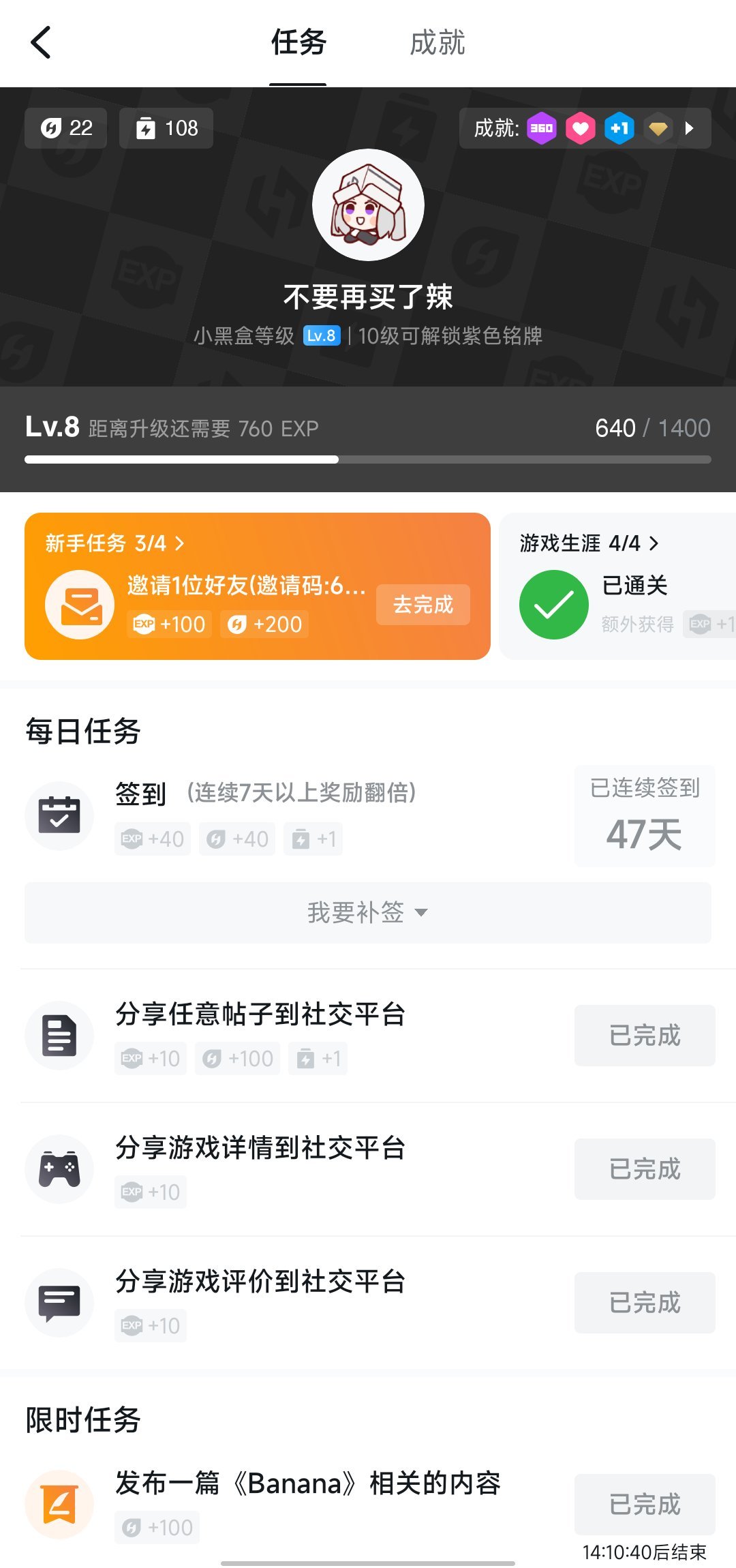Open the 成就 badges strip
This screenshot has height=1568, width=736.
coord(585,128)
